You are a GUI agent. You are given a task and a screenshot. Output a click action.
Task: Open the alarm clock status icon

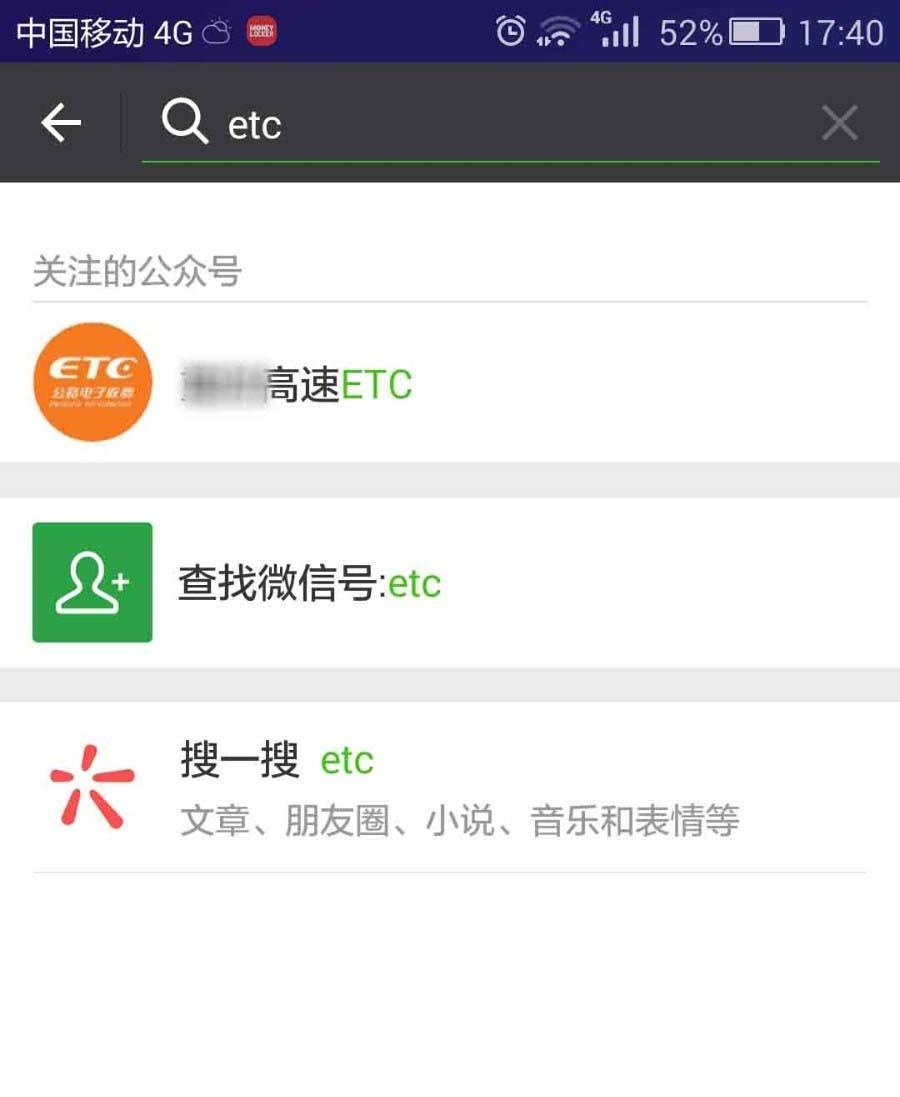click(509, 31)
